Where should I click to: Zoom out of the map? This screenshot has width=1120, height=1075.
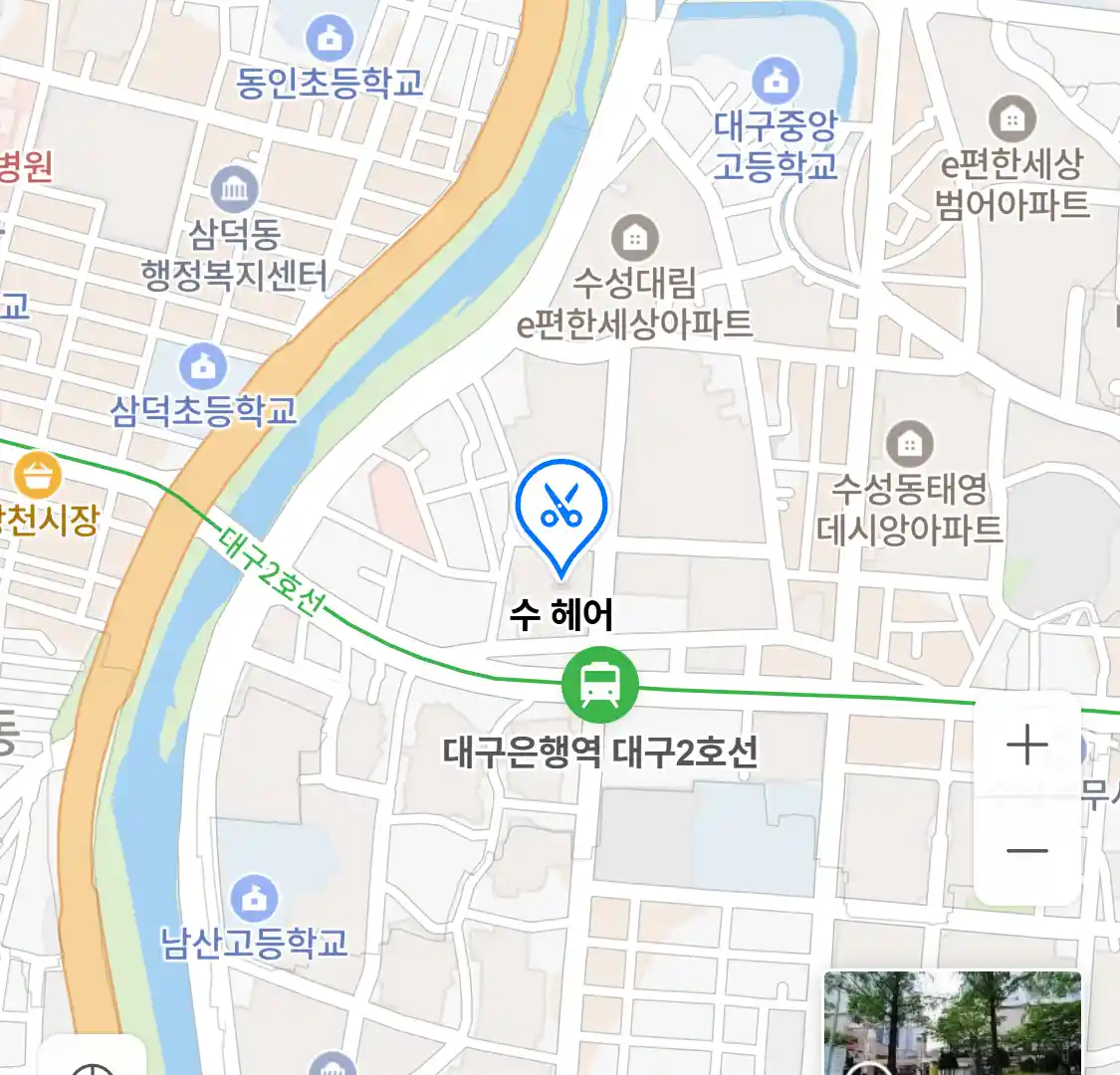(1026, 851)
